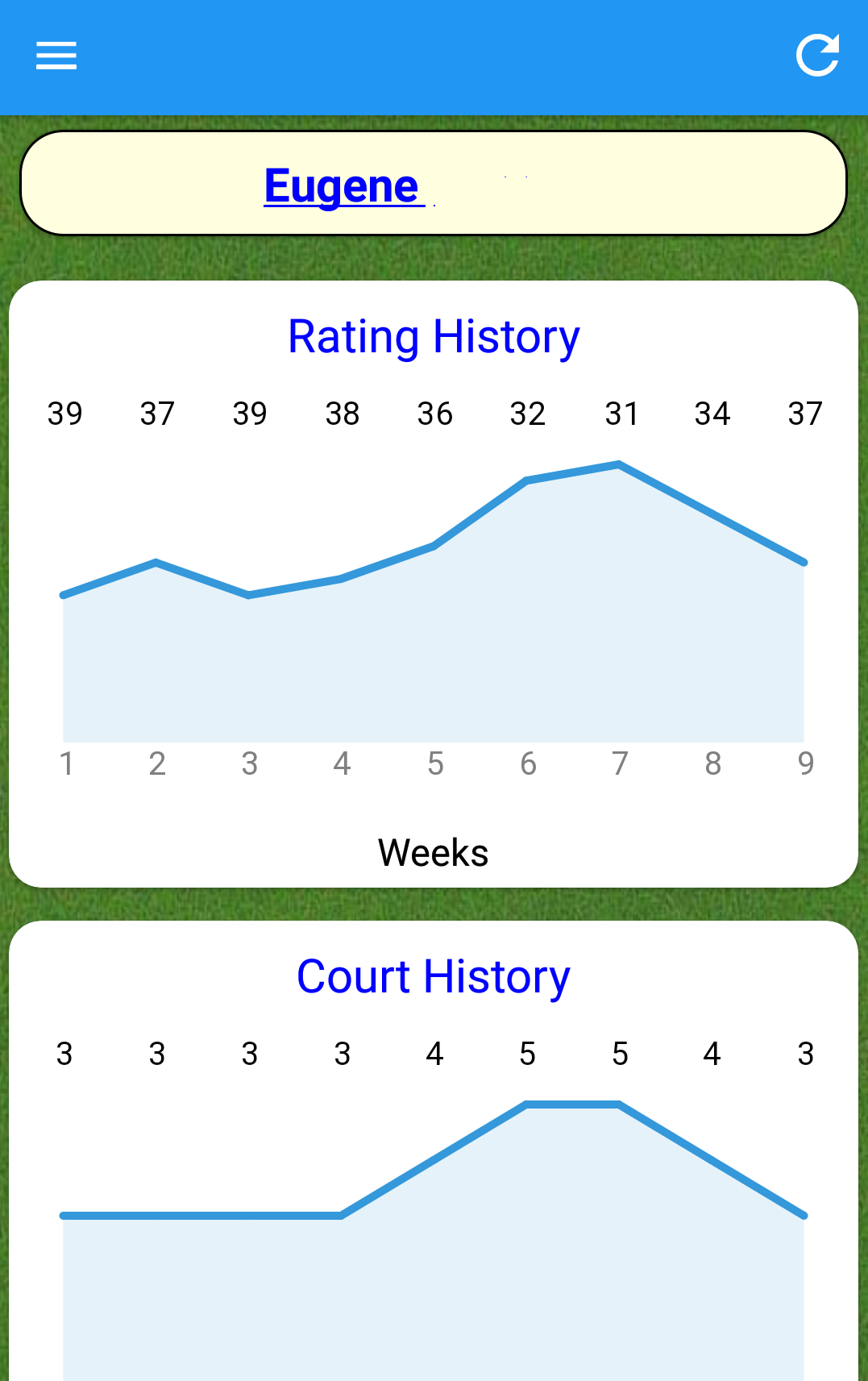Select the Court History week 6 plateau point
This screenshot has width=868, height=1381.
pos(527,1103)
